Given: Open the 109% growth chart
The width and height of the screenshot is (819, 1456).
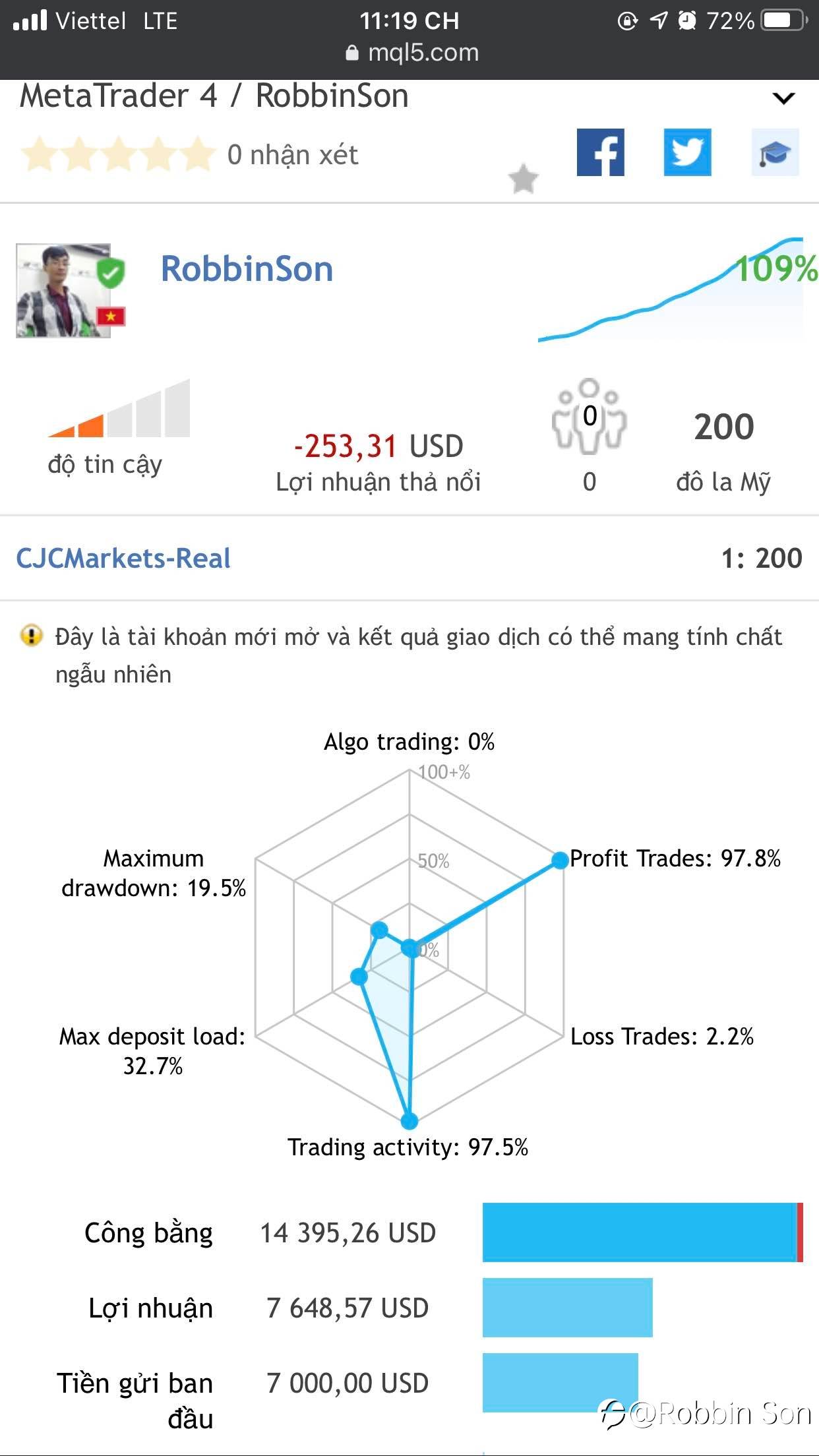Looking at the screenshot, I should click(x=671, y=290).
